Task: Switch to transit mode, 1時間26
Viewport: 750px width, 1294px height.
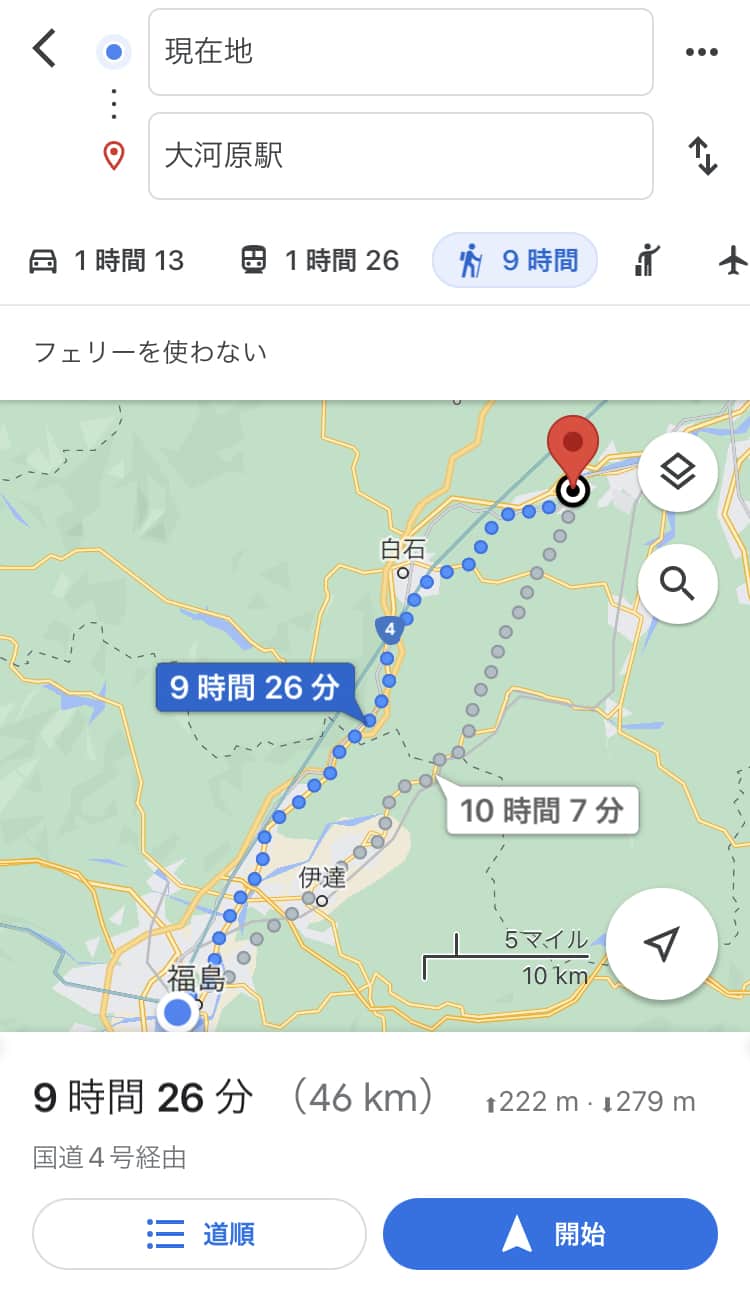Action: [319, 261]
